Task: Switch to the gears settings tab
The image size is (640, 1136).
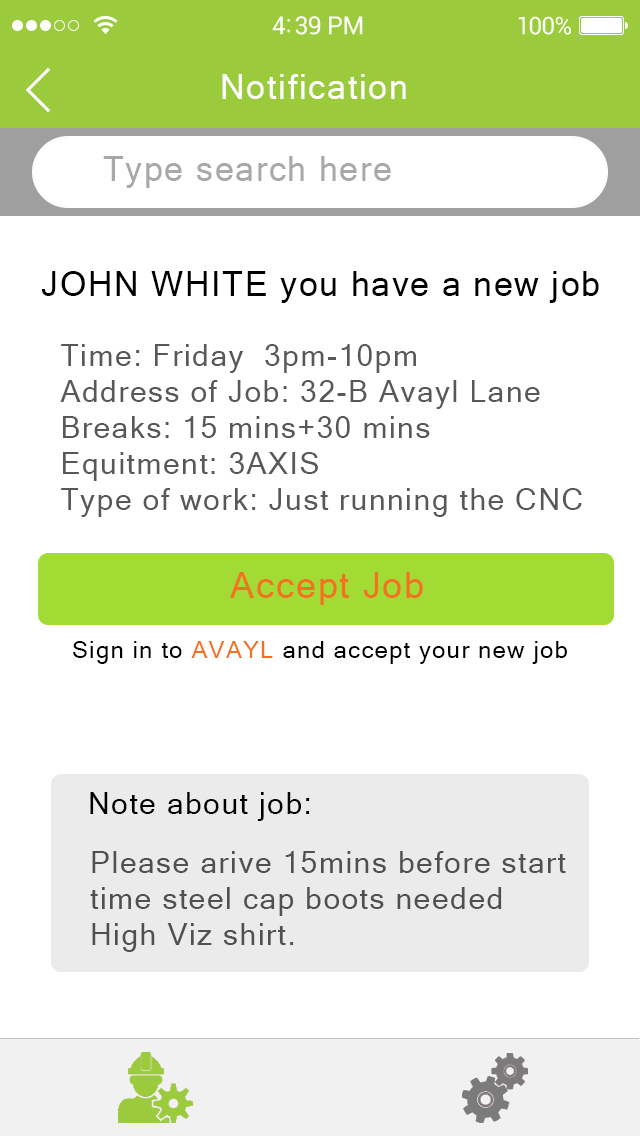Action: 494,1088
